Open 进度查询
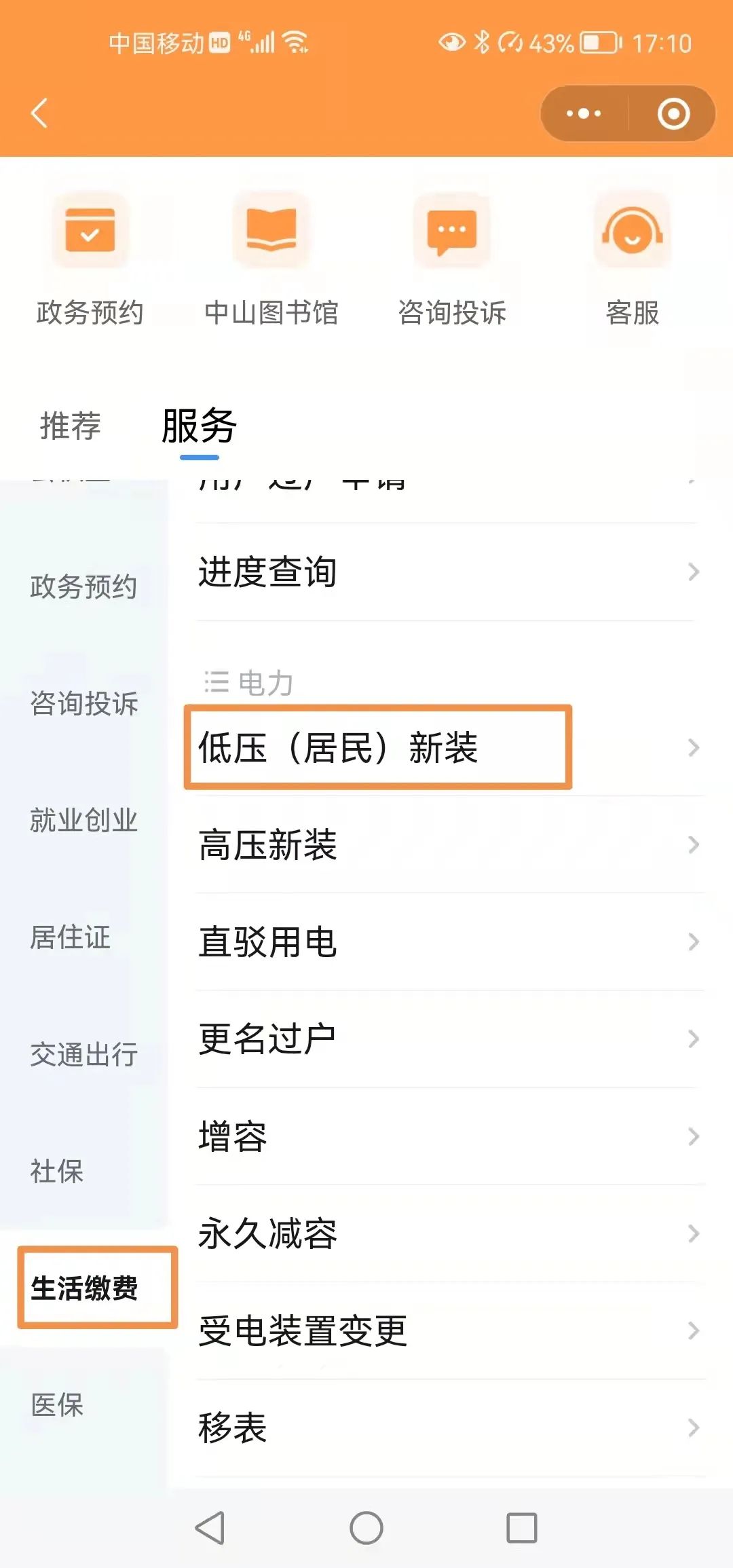The width and height of the screenshot is (733, 1568). [x=448, y=572]
